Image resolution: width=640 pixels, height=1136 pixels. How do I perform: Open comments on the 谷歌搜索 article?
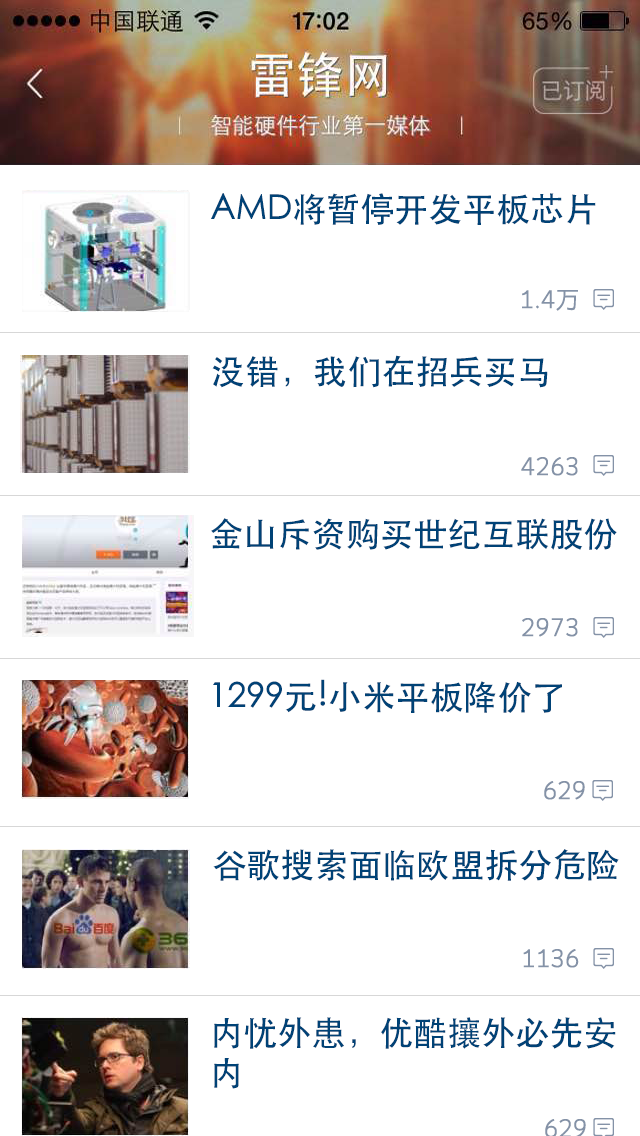click(603, 958)
